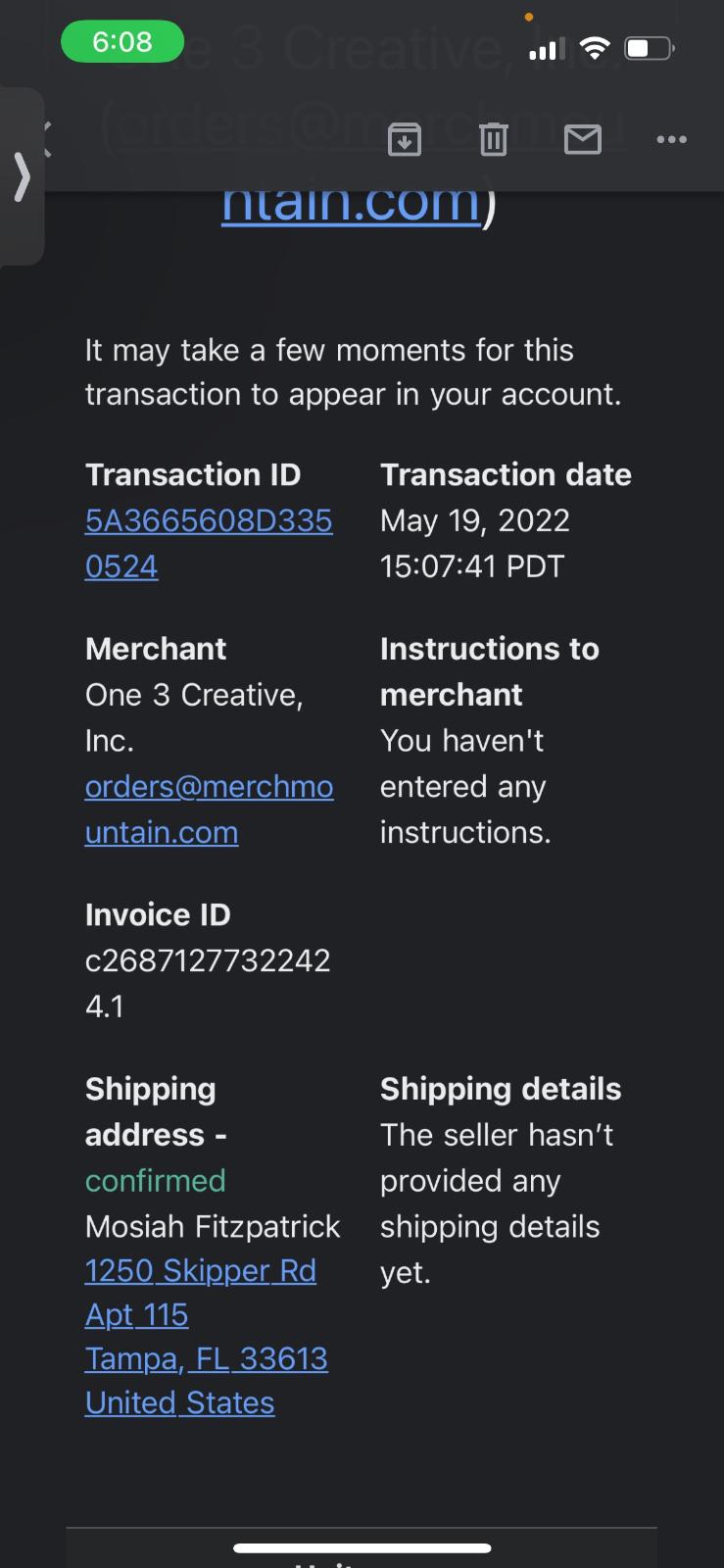This screenshot has height=1568, width=724.
Task: Tap the 6:08 green pill to return to call
Action: pos(122,42)
